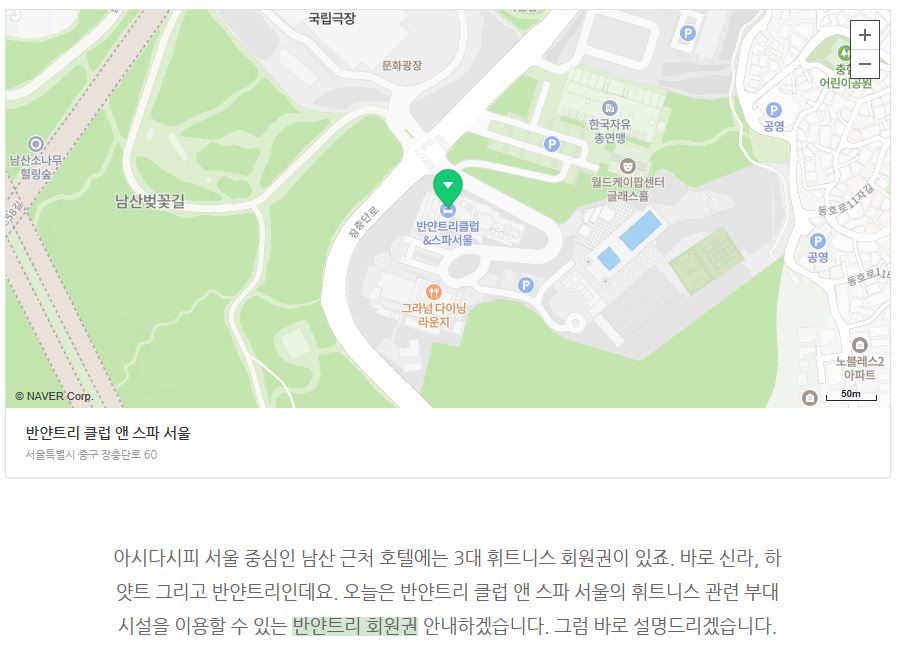The image size is (900, 647).
Task: Zoom out of the map
Action: point(864,65)
